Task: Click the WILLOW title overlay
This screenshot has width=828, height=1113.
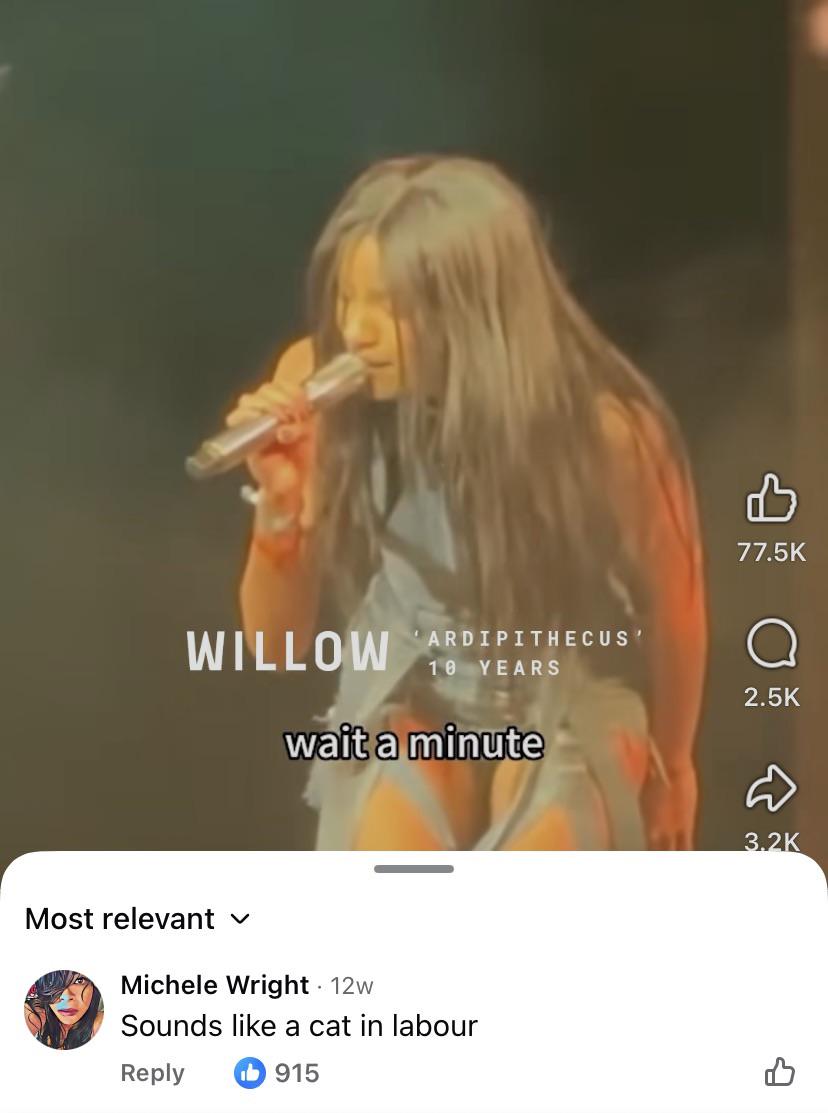Action: 288,651
